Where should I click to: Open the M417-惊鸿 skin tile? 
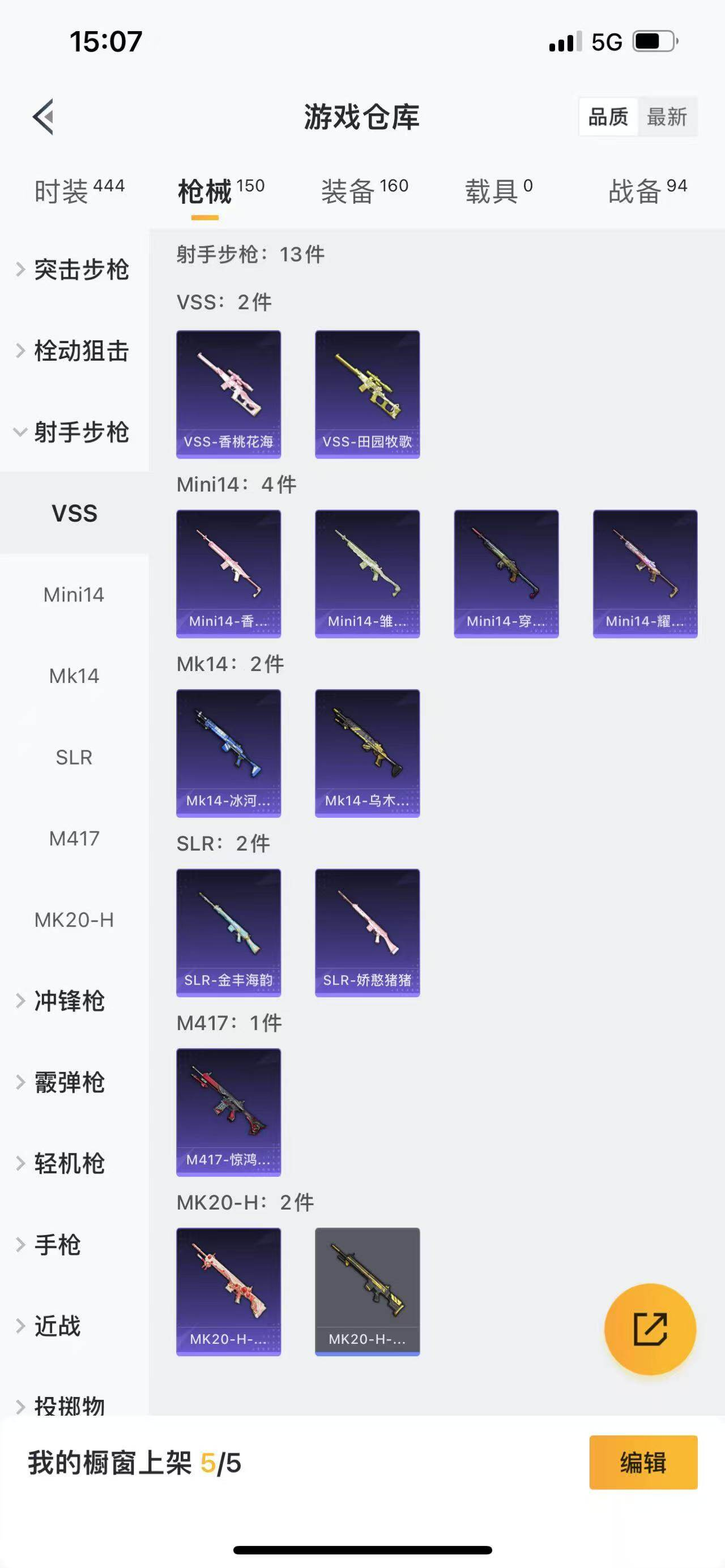(228, 1112)
